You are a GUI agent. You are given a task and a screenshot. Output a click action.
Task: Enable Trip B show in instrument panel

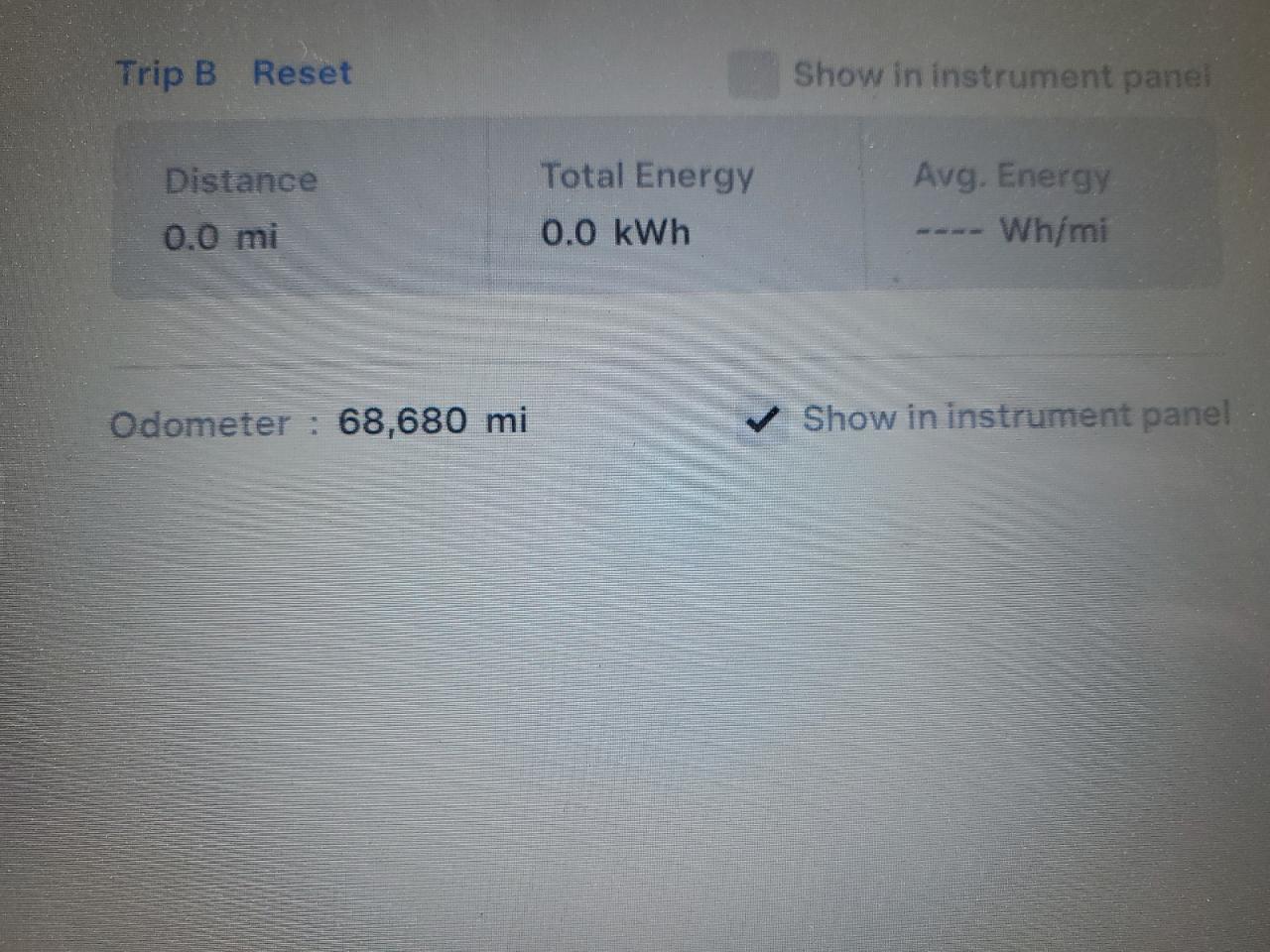[753, 75]
